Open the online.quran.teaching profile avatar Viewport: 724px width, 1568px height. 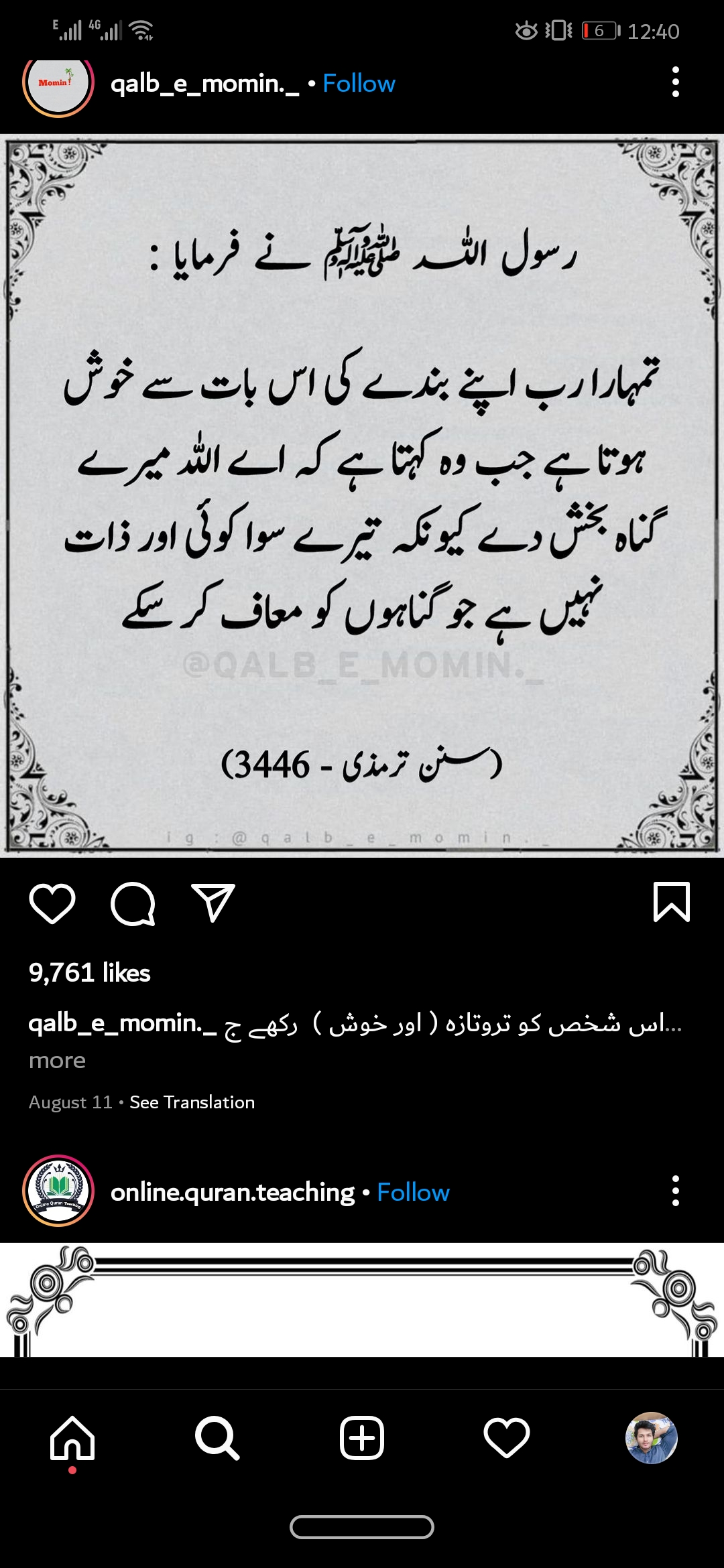pyautogui.click(x=58, y=1191)
